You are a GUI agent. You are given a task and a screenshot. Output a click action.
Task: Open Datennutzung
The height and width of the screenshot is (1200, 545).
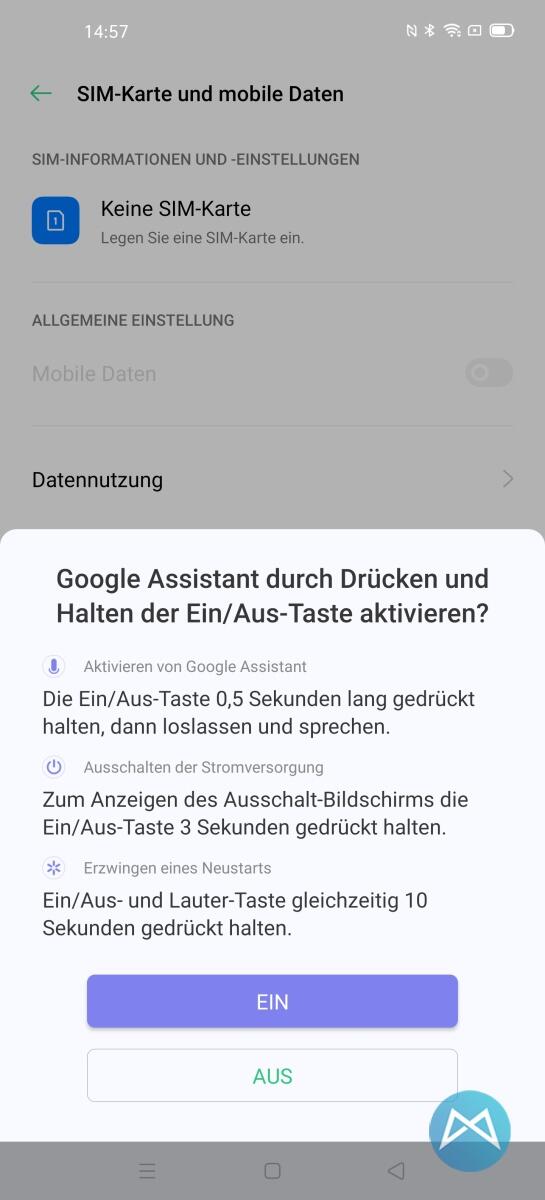pos(272,479)
